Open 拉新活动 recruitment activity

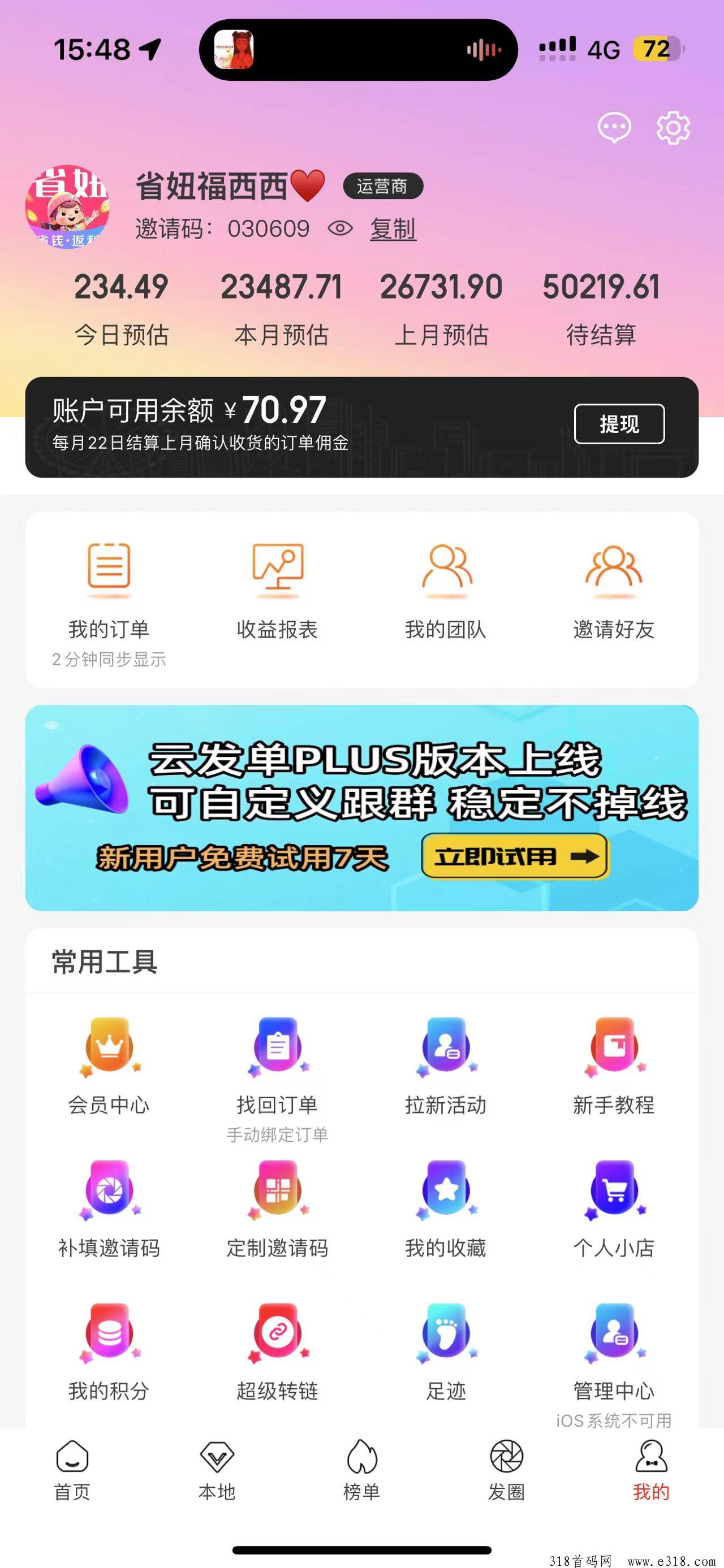[446, 1065]
